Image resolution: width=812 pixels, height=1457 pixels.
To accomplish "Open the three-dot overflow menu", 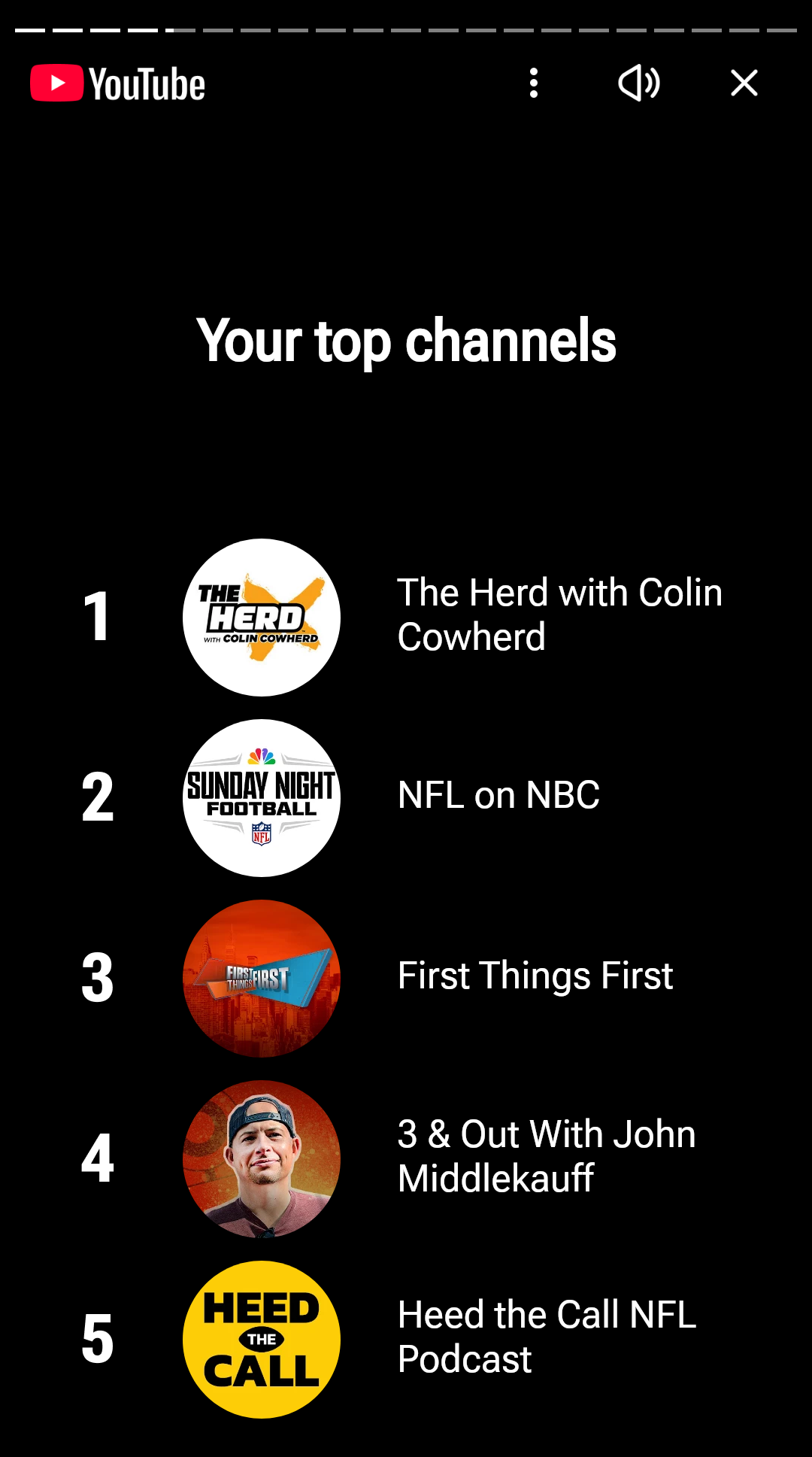I will pyautogui.click(x=534, y=83).
